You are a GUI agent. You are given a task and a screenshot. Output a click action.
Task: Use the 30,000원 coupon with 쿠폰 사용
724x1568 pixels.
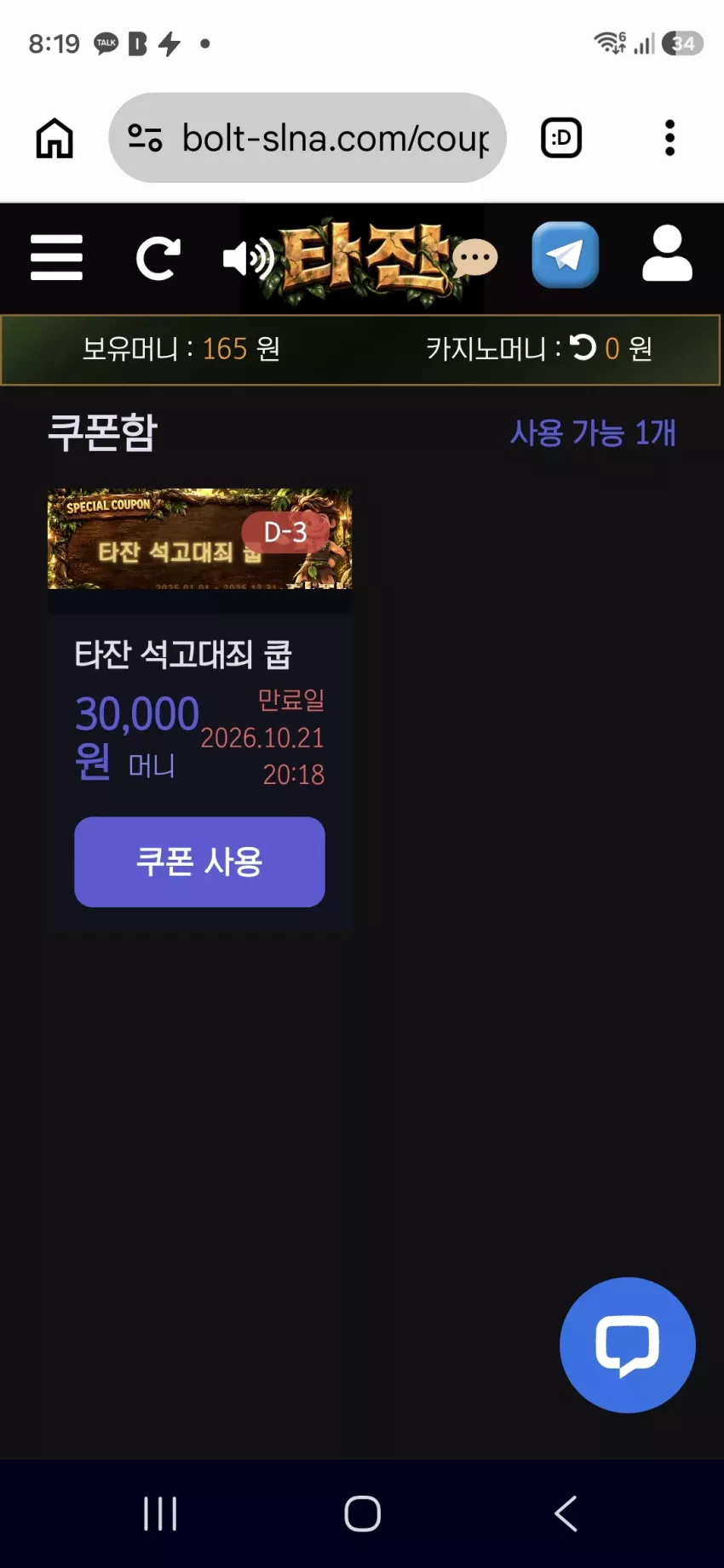(199, 861)
